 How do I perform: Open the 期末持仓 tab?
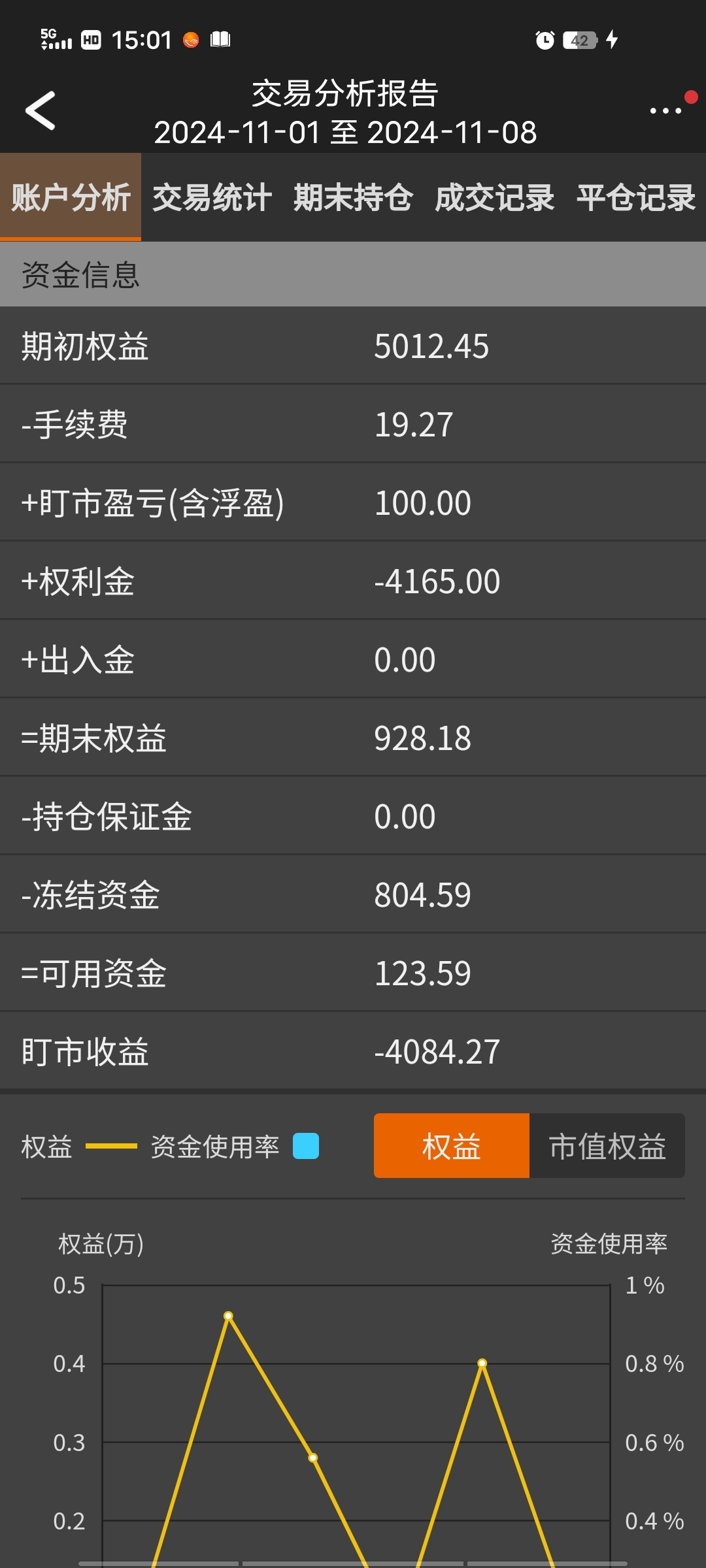[x=353, y=197]
